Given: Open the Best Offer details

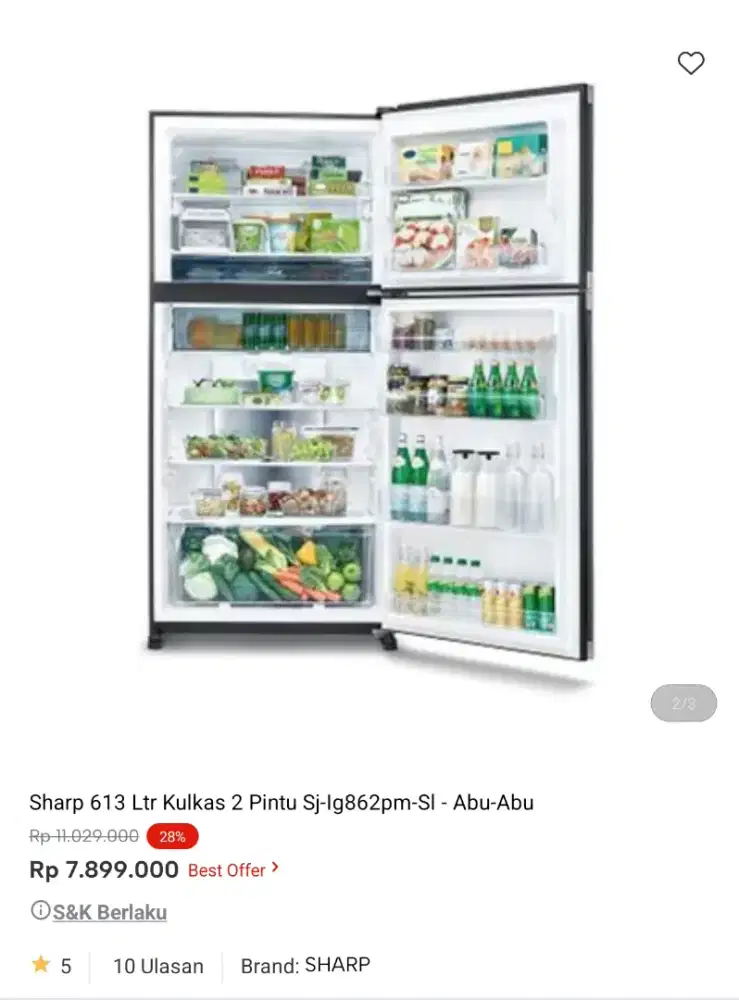Looking at the screenshot, I should pos(233,870).
